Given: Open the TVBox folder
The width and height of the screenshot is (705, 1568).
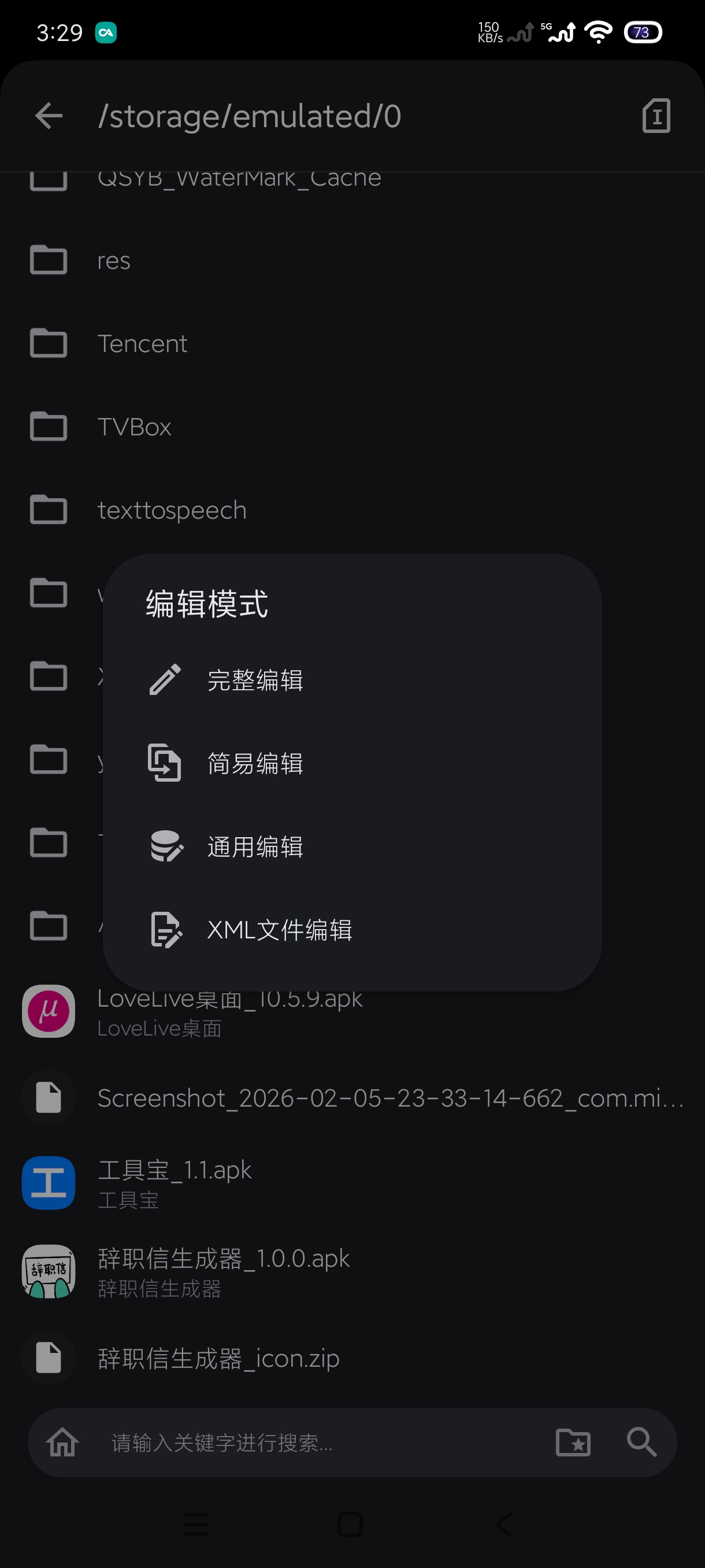Looking at the screenshot, I should click(x=135, y=427).
